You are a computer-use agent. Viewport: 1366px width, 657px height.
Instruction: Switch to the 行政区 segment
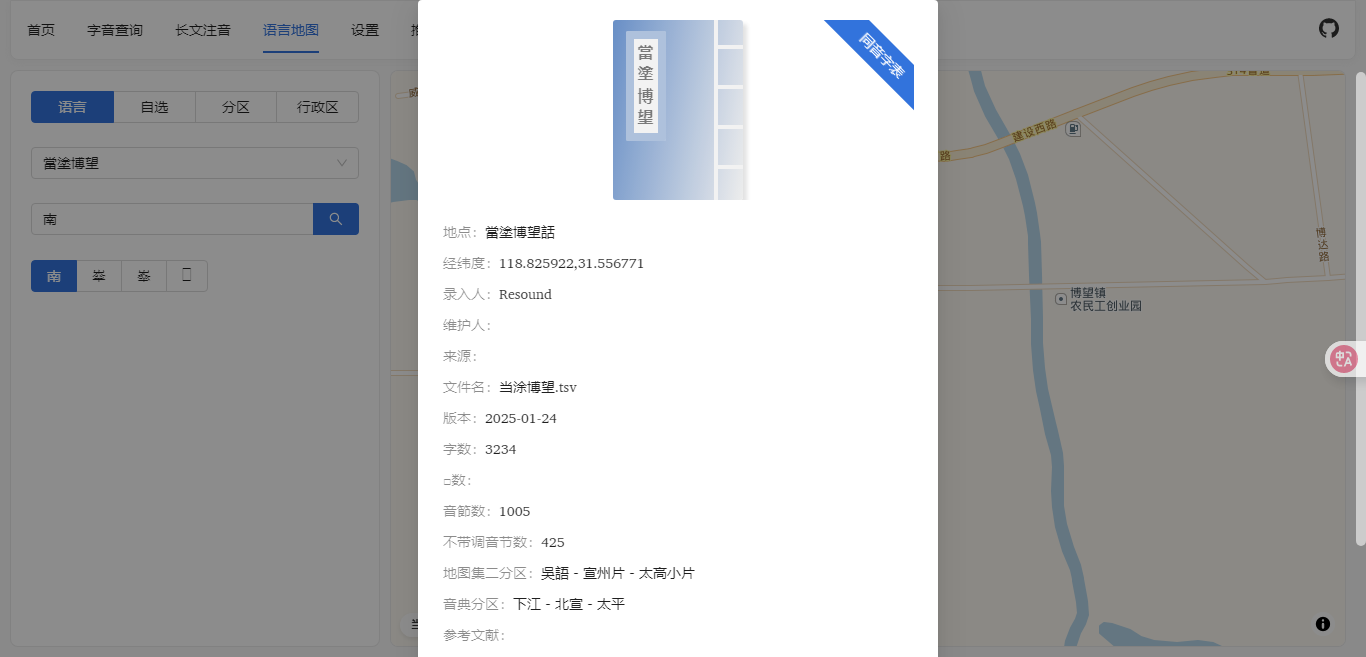(318, 107)
